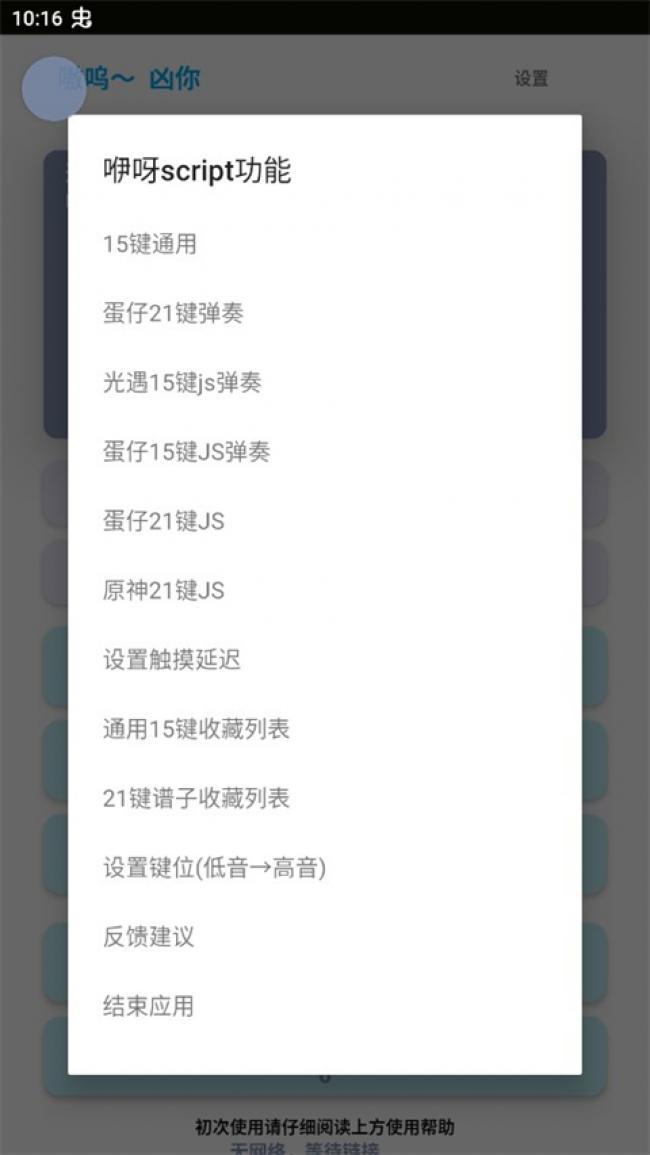Tap 反馈建议 to send feedback
The height and width of the screenshot is (1155, 650).
[x=149, y=937]
